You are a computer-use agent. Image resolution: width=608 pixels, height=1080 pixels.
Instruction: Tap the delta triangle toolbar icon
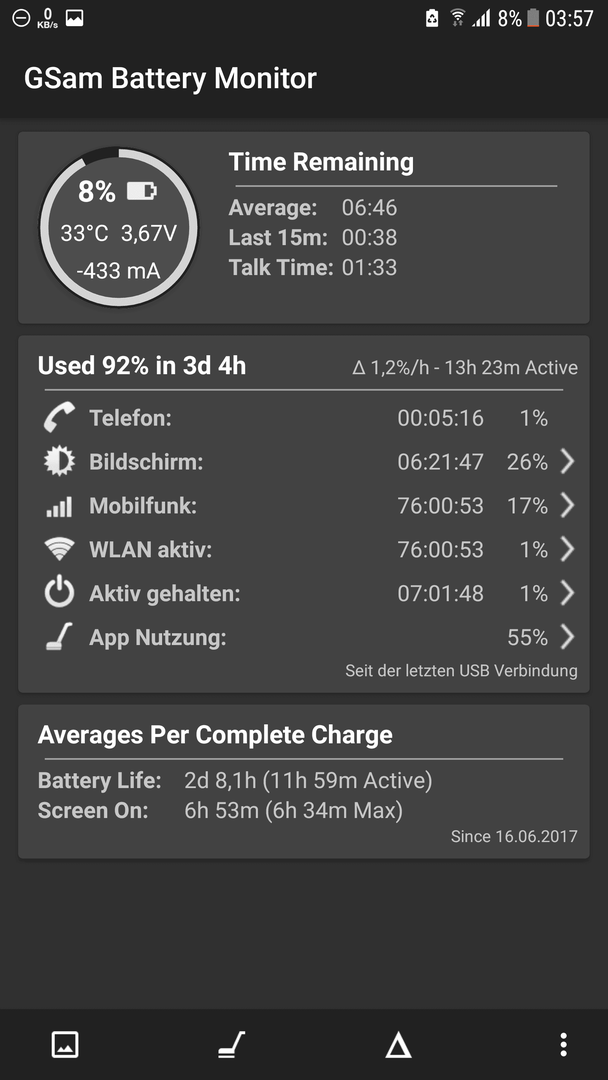pyautogui.click(x=398, y=1046)
